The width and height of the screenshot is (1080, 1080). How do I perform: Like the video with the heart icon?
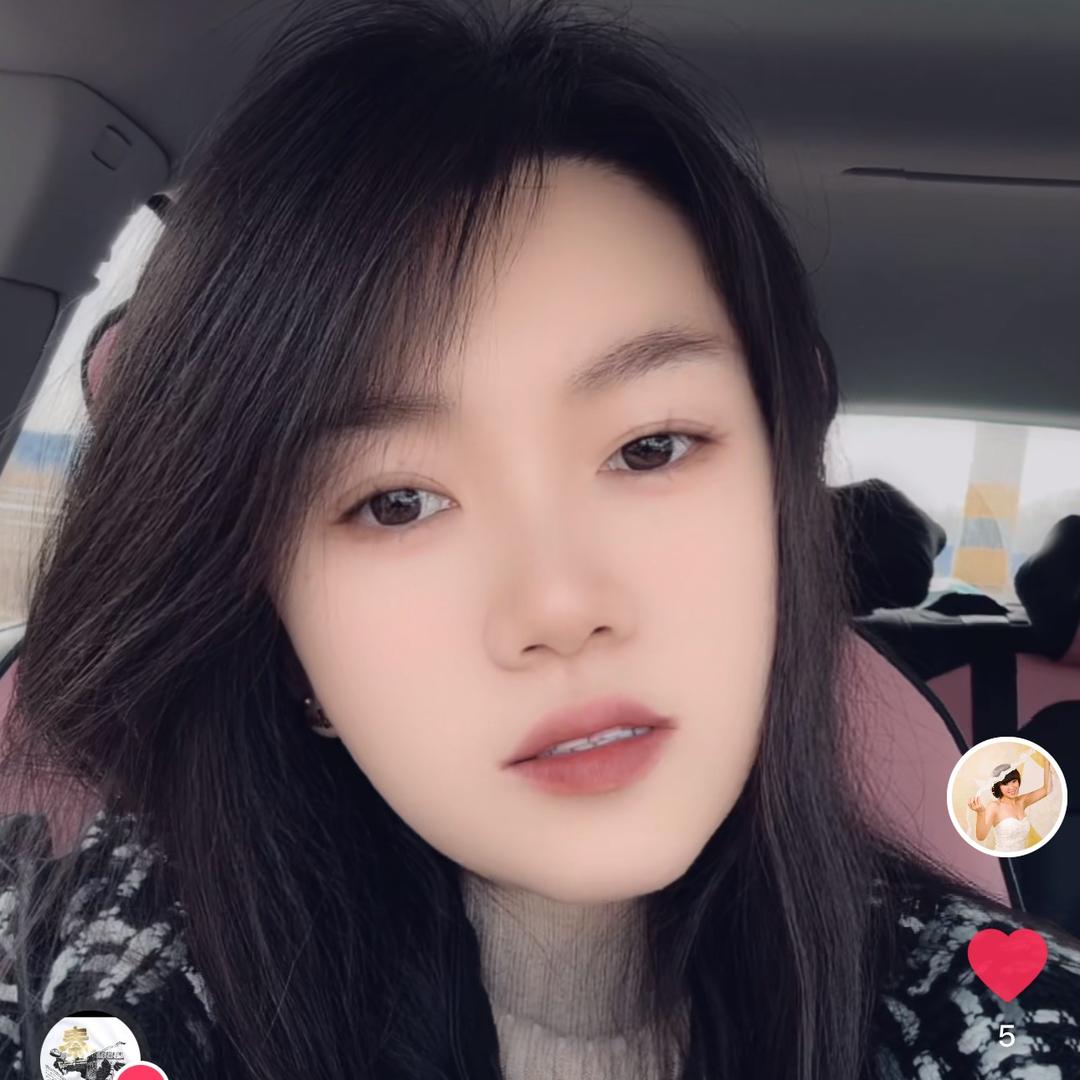[x=1006, y=963]
